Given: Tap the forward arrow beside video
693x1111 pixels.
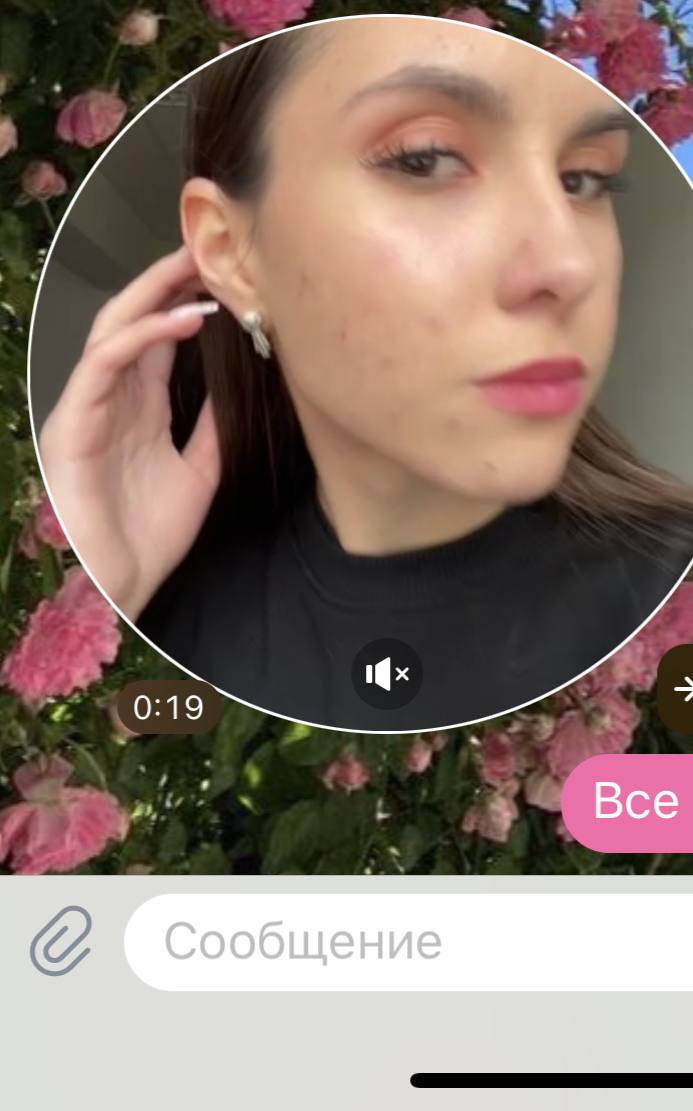Looking at the screenshot, I should (679, 688).
